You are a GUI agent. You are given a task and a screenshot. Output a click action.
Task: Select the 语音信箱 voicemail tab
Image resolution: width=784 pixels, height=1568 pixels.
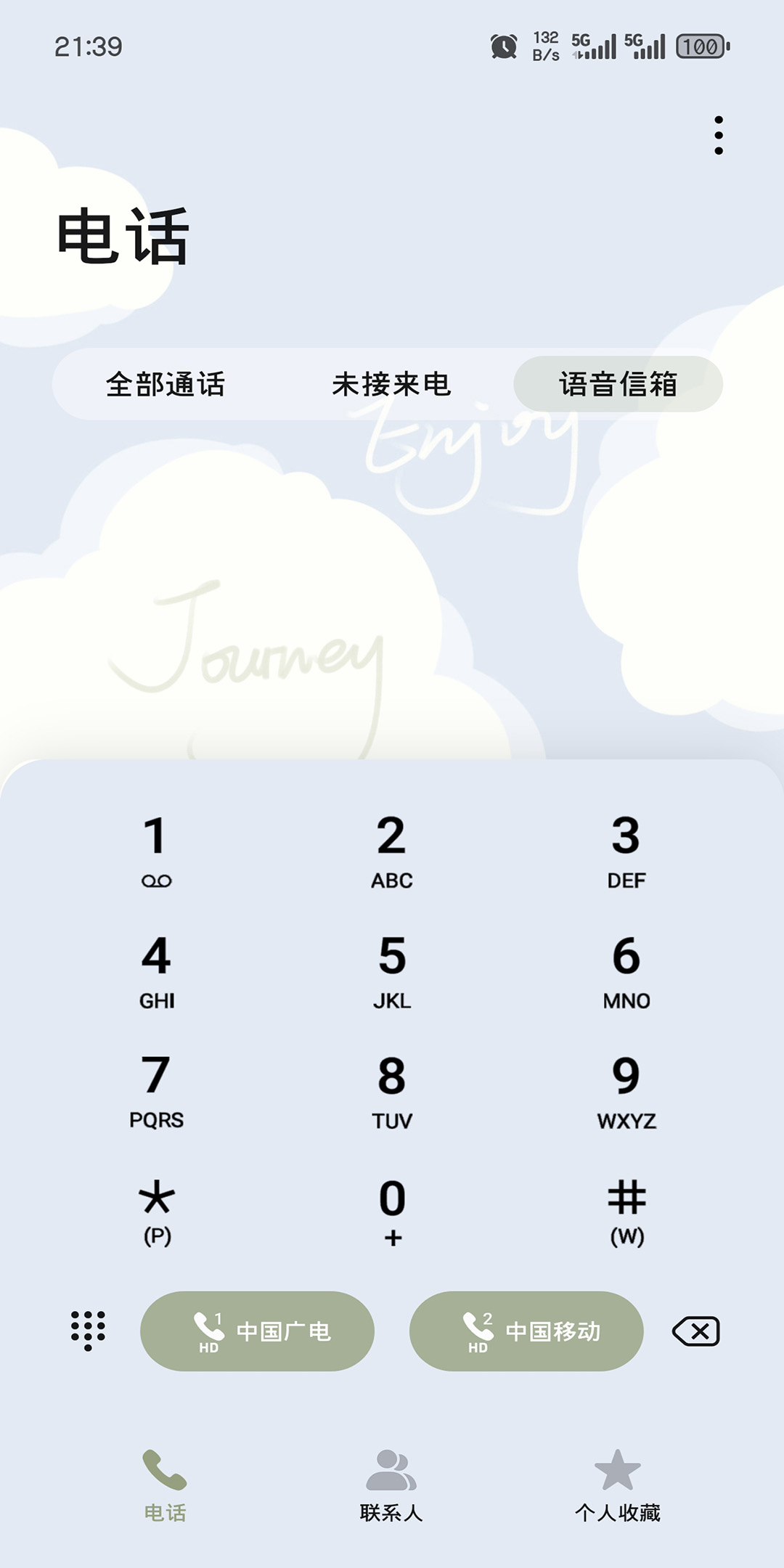pyautogui.click(x=618, y=384)
